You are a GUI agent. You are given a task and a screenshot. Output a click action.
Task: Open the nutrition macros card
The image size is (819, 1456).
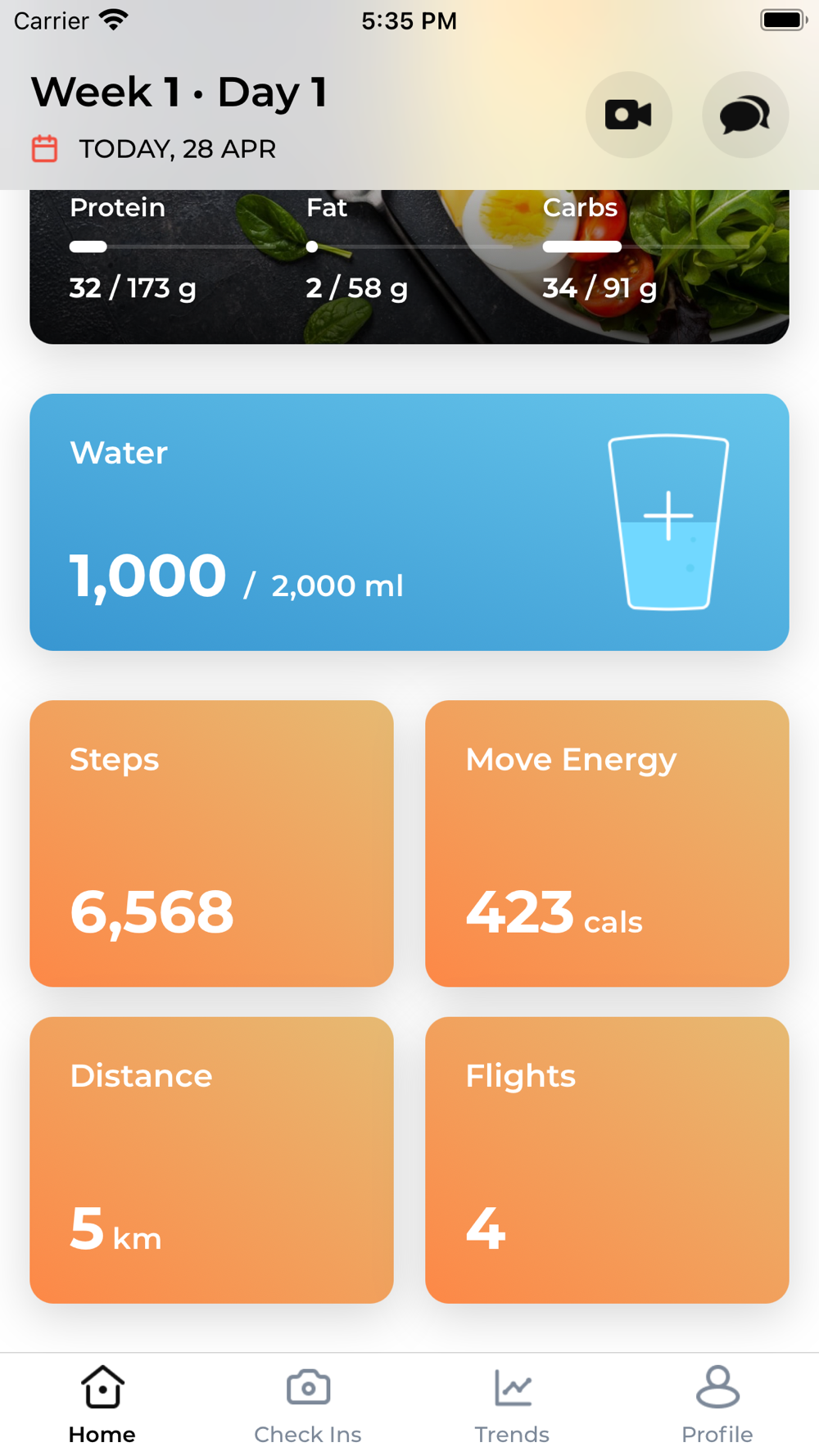[x=409, y=267]
